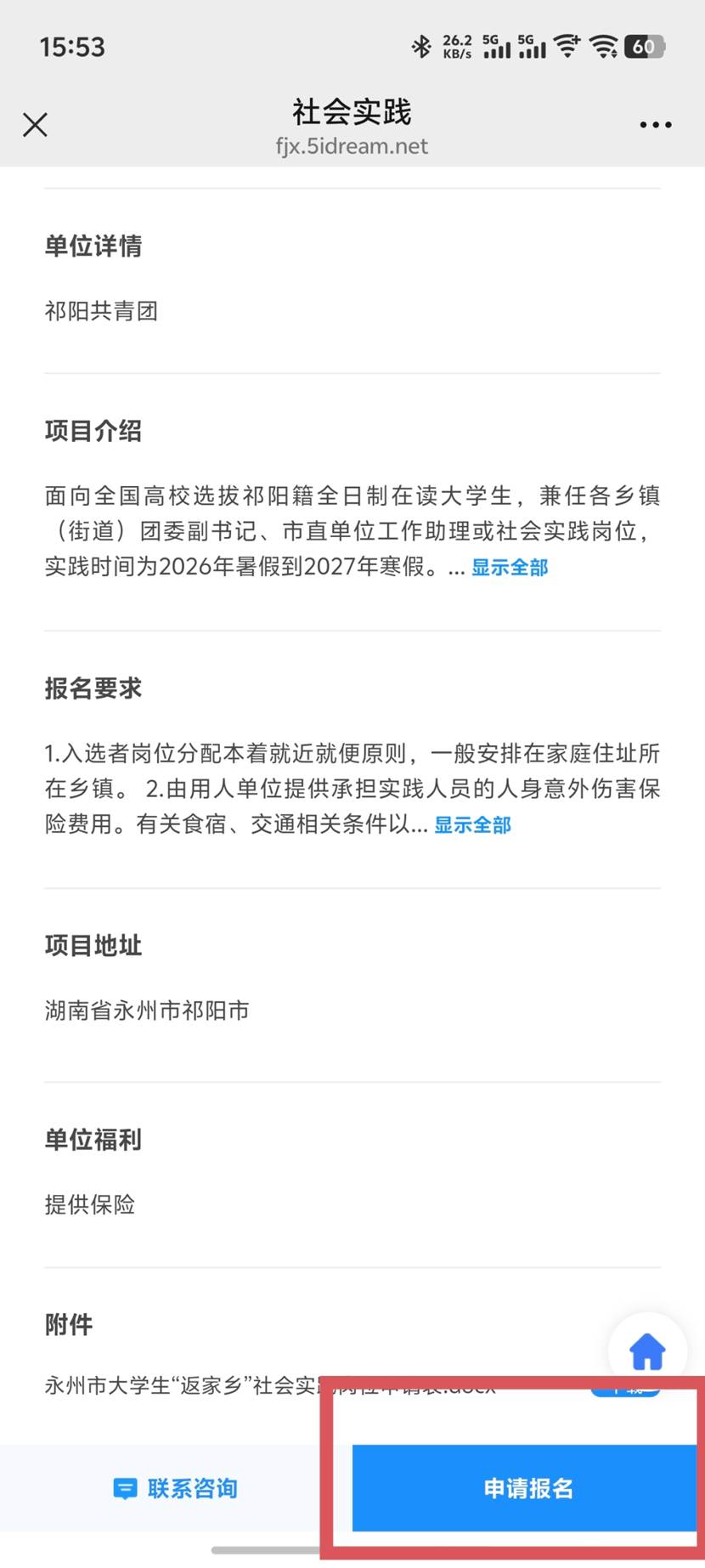Tap 申请报名 to apply
Image resolution: width=705 pixels, height=1568 pixels.
528,1488
